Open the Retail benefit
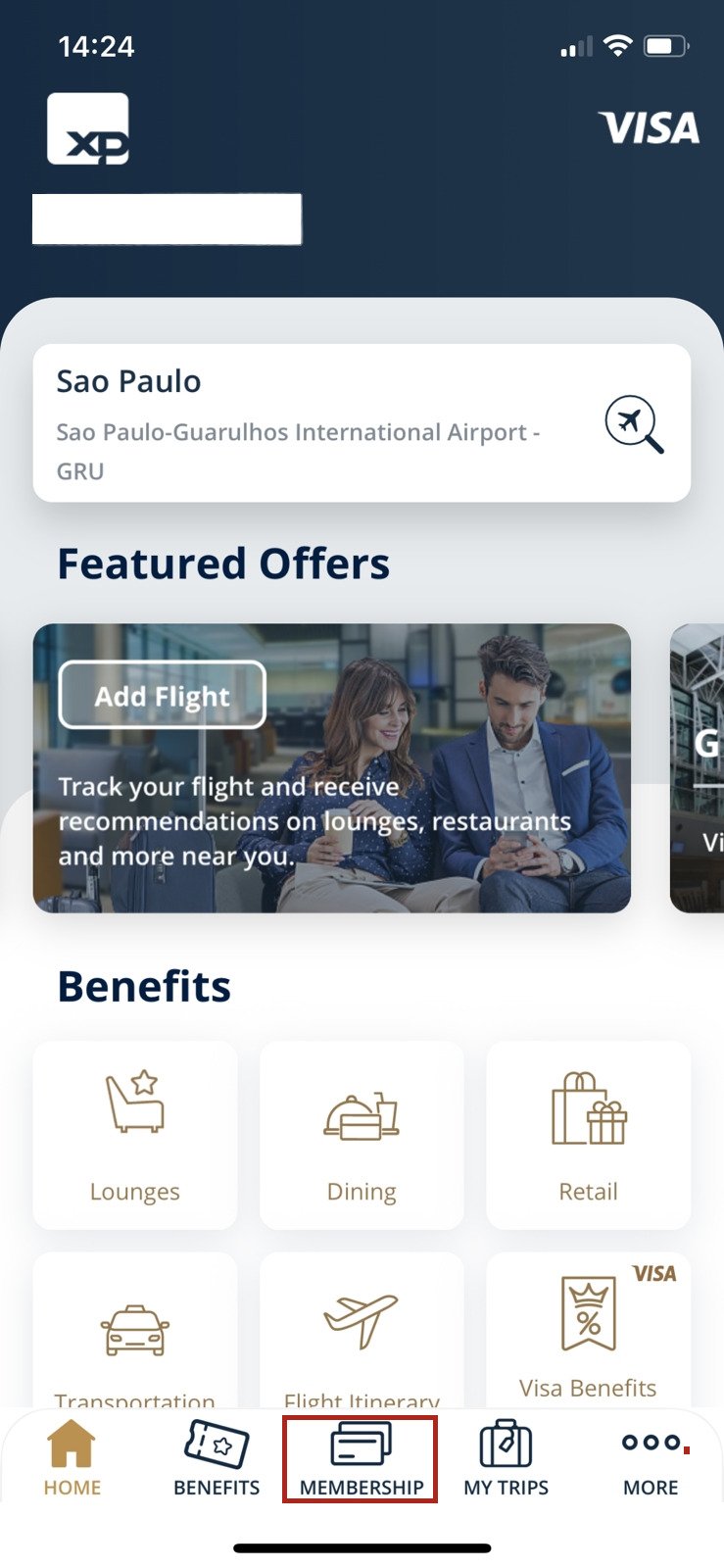 pyautogui.click(x=588, y=1135)
